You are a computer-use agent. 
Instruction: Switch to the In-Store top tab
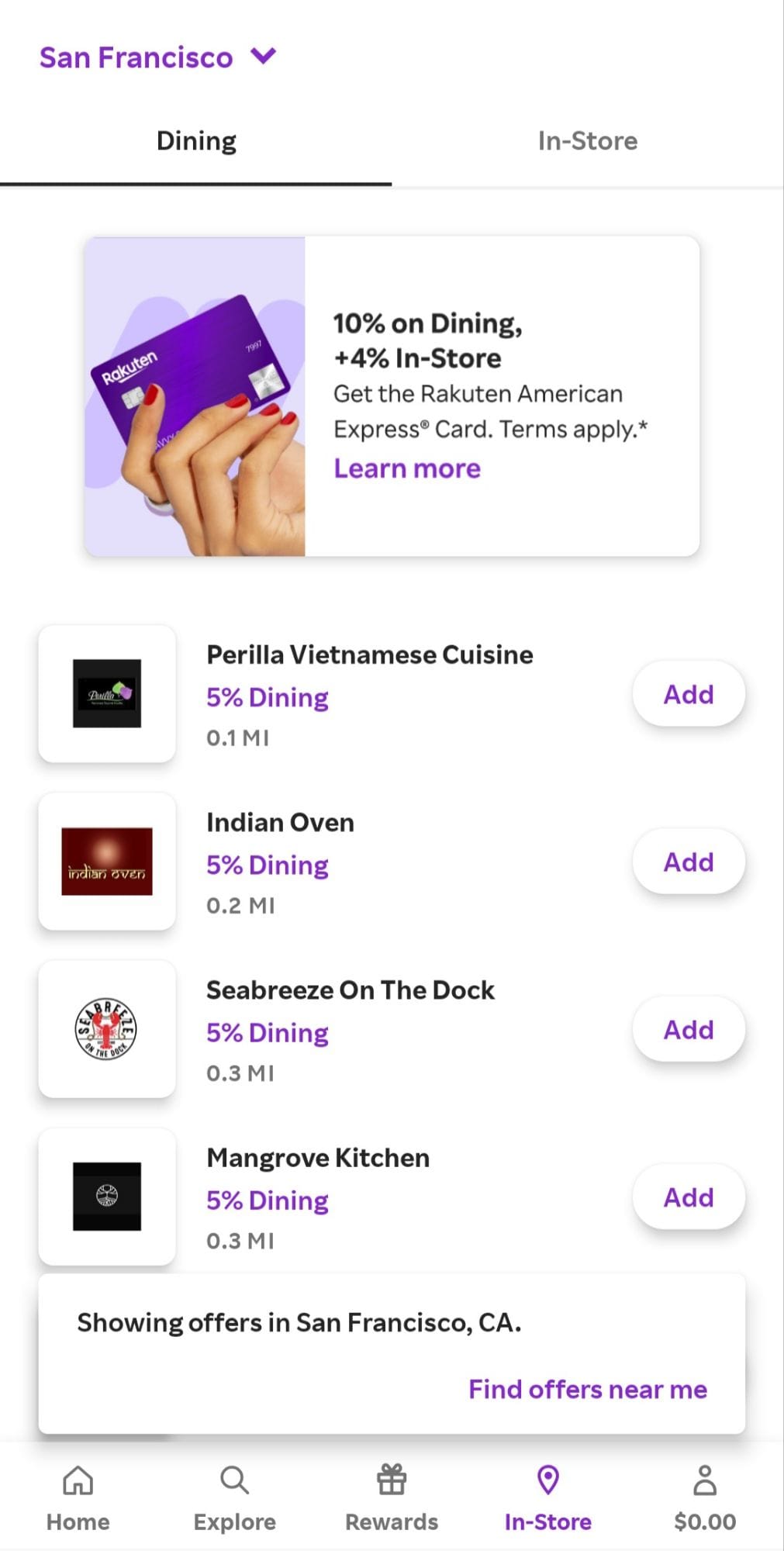pos(587,141)
